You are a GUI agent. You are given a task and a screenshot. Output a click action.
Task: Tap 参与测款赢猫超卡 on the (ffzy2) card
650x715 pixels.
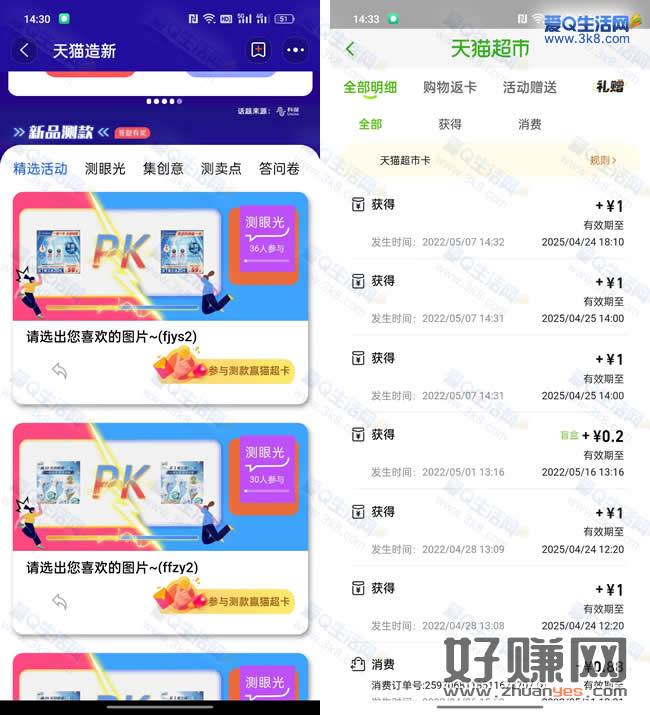224,601
